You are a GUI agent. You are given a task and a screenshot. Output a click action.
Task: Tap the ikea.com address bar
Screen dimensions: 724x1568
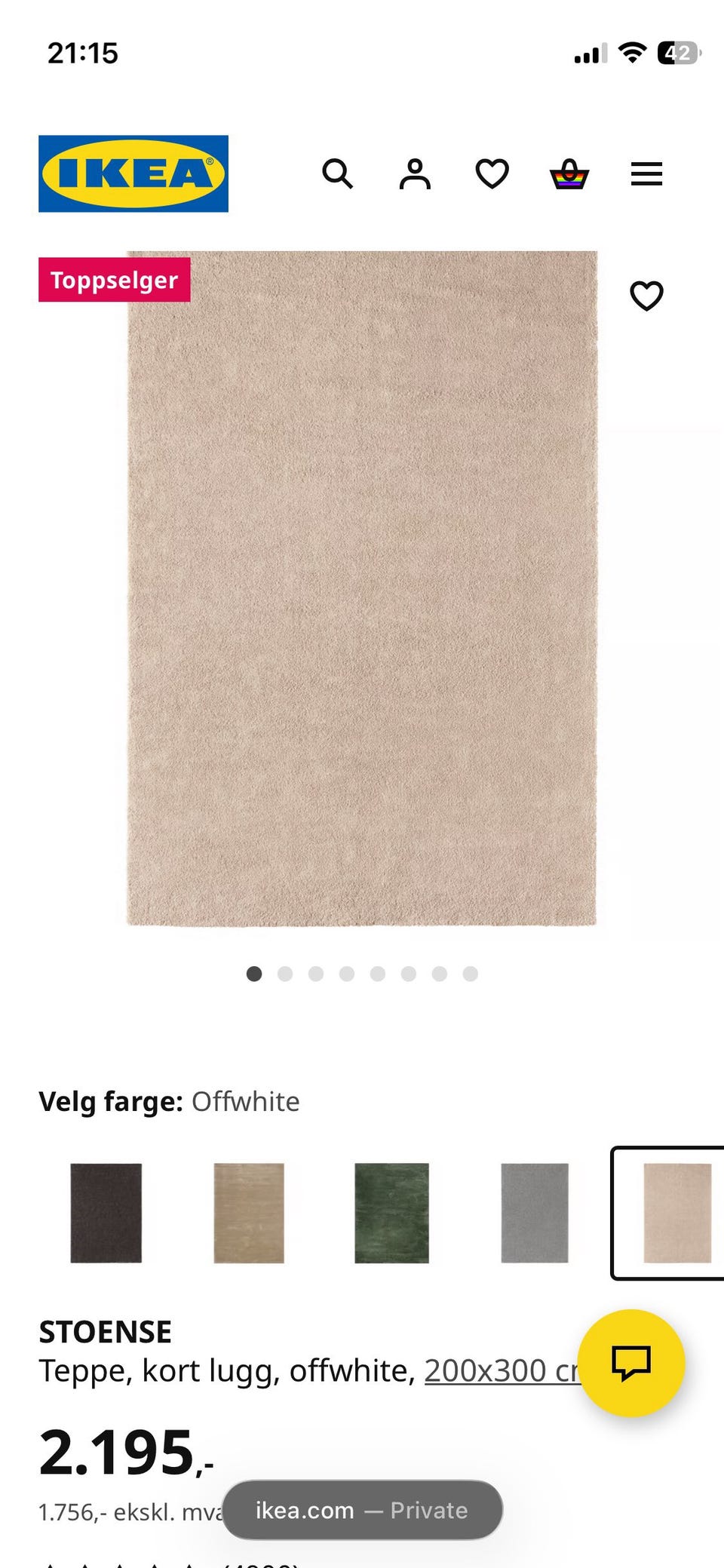[x=362, y=1510]
